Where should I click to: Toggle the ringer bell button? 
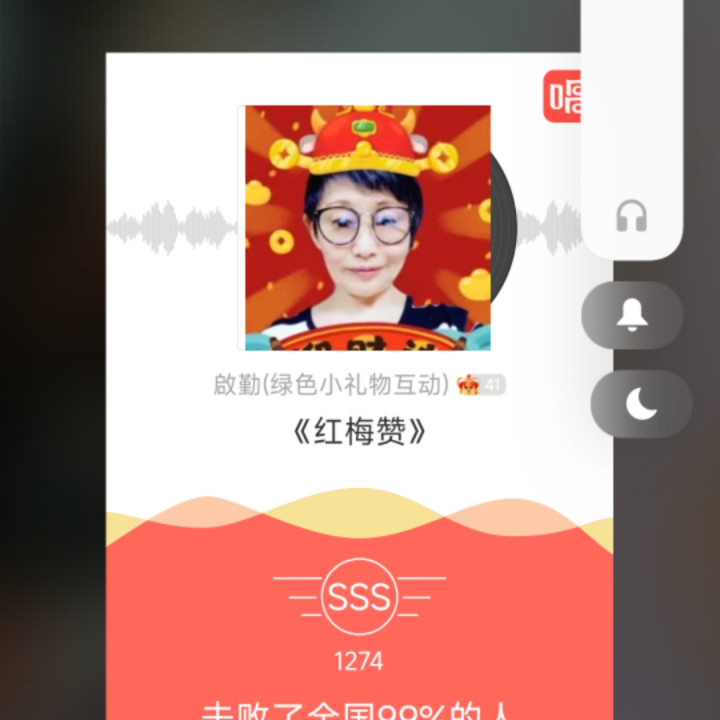click(x=632, y=316)
